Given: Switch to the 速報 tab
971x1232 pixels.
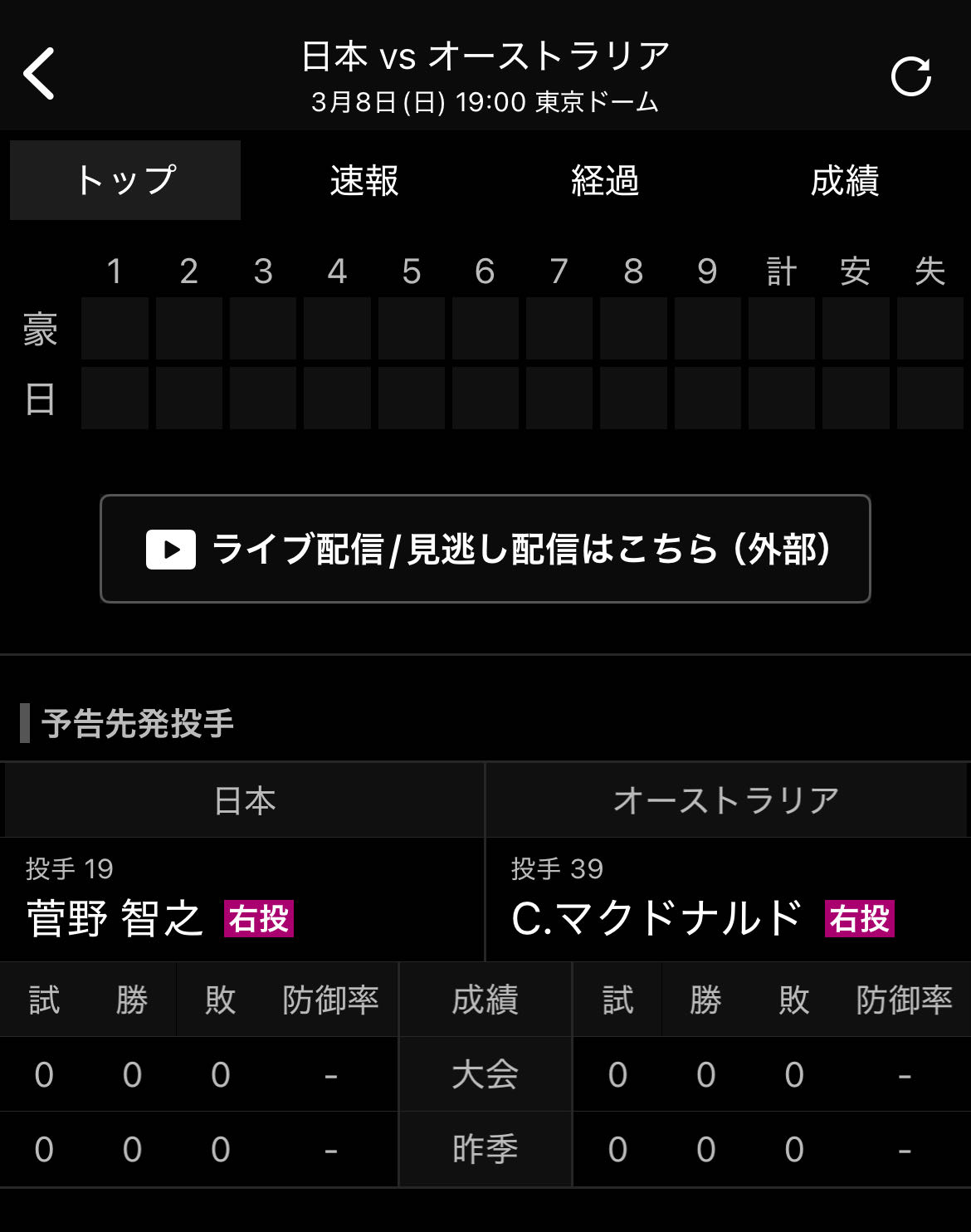Looking at the screenshot, I should [364, 180].
